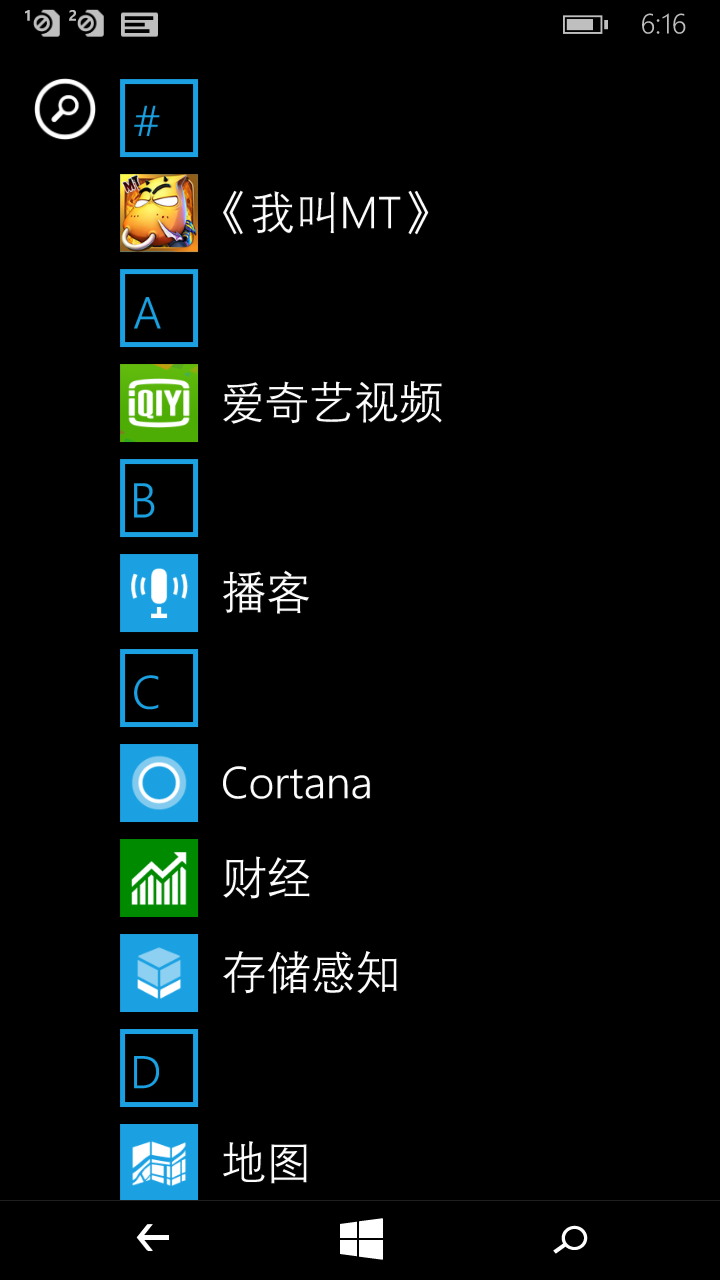Tap the C letter jump tile

[159, 688]
